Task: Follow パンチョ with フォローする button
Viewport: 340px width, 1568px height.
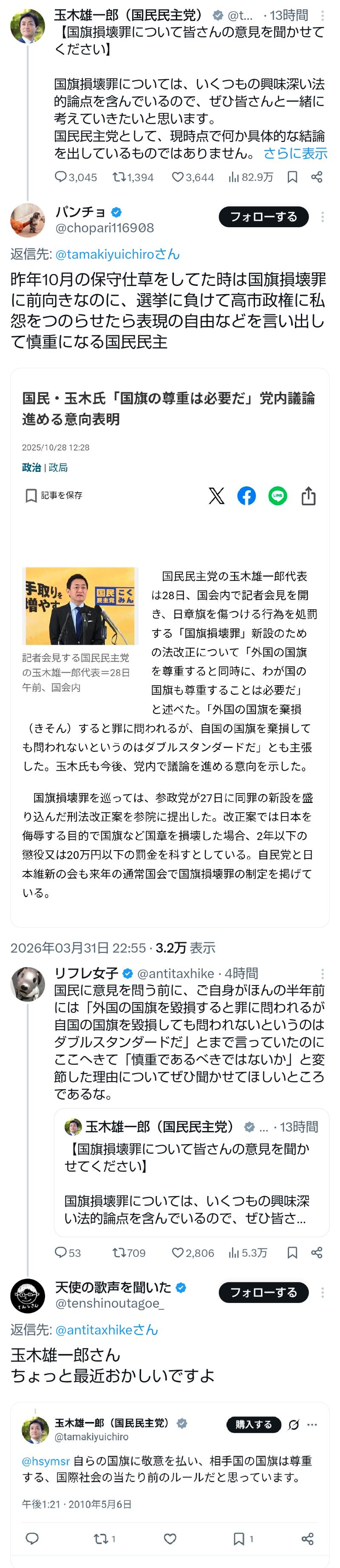Action: pyautogui.click(x=263, y=217)
